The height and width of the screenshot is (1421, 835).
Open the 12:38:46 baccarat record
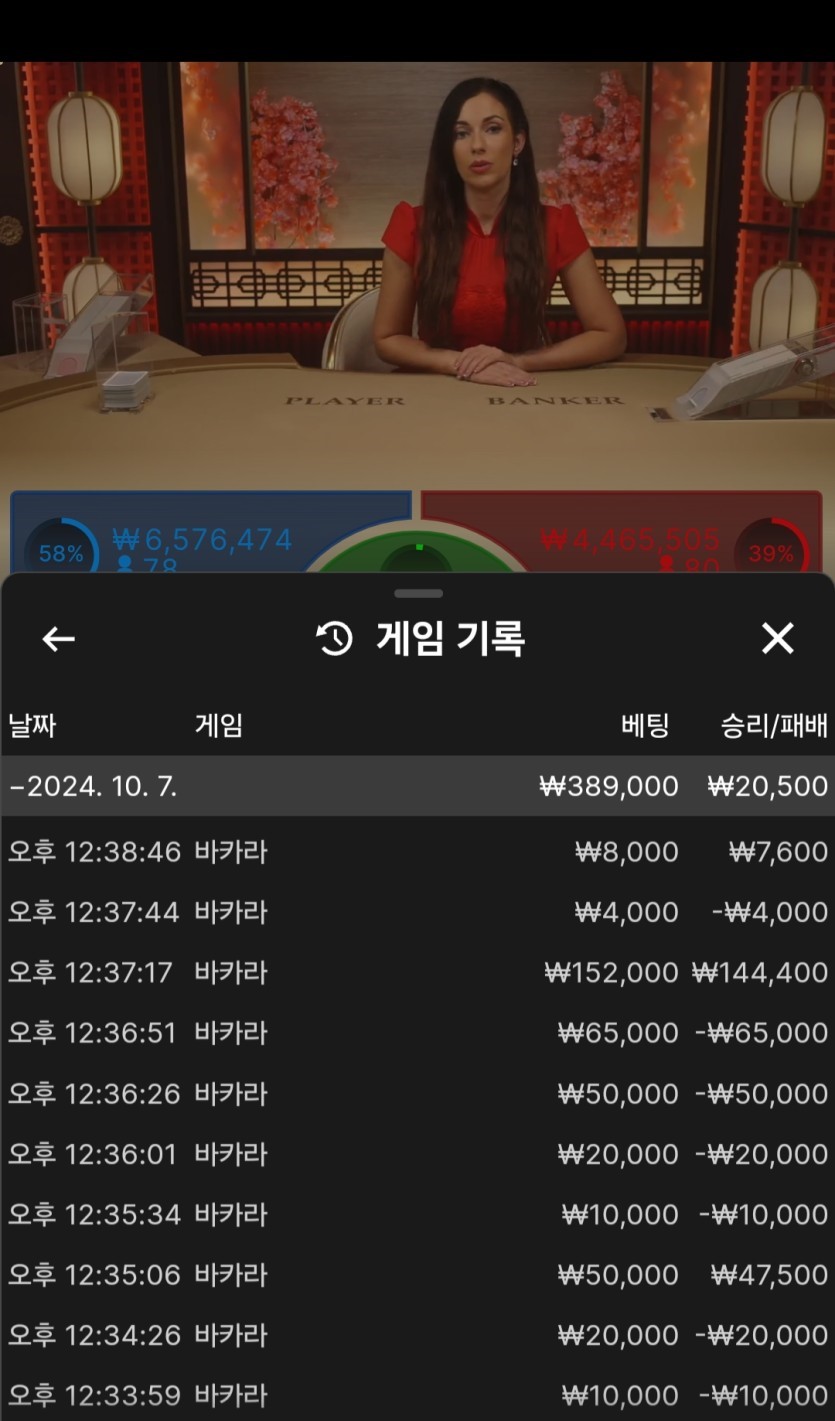pos(417,852)
